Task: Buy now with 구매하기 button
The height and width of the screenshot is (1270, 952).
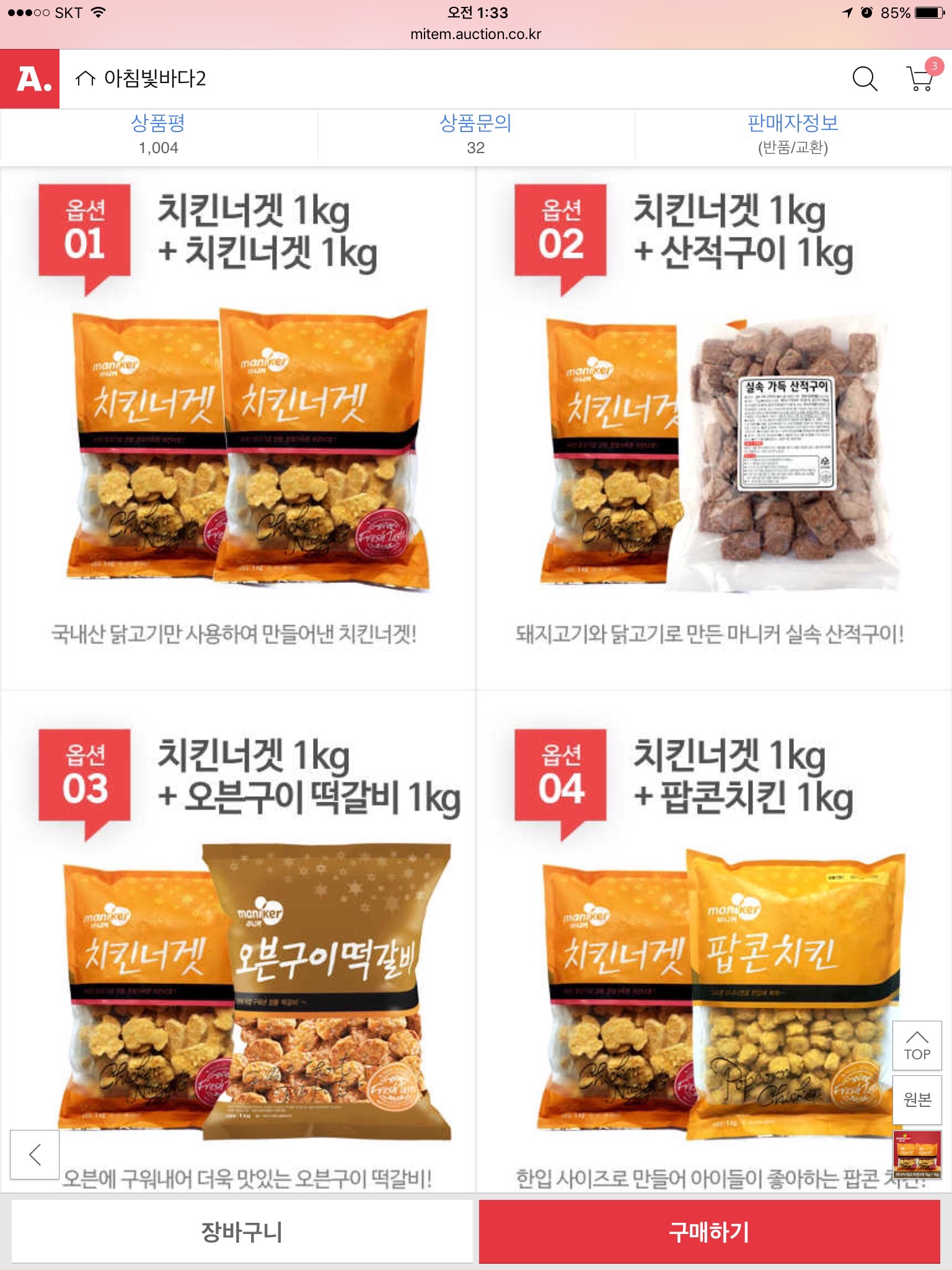Action: pyautogui.click(x=710, y=1232)
